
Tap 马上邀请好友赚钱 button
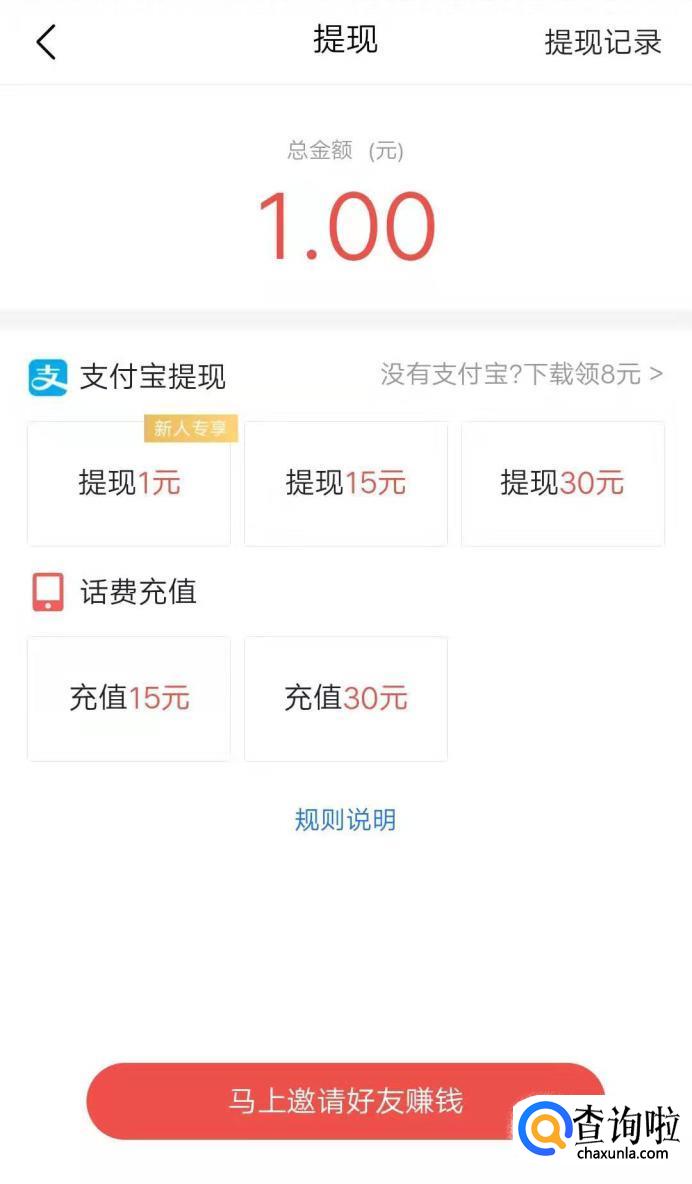coord(345,1101)
